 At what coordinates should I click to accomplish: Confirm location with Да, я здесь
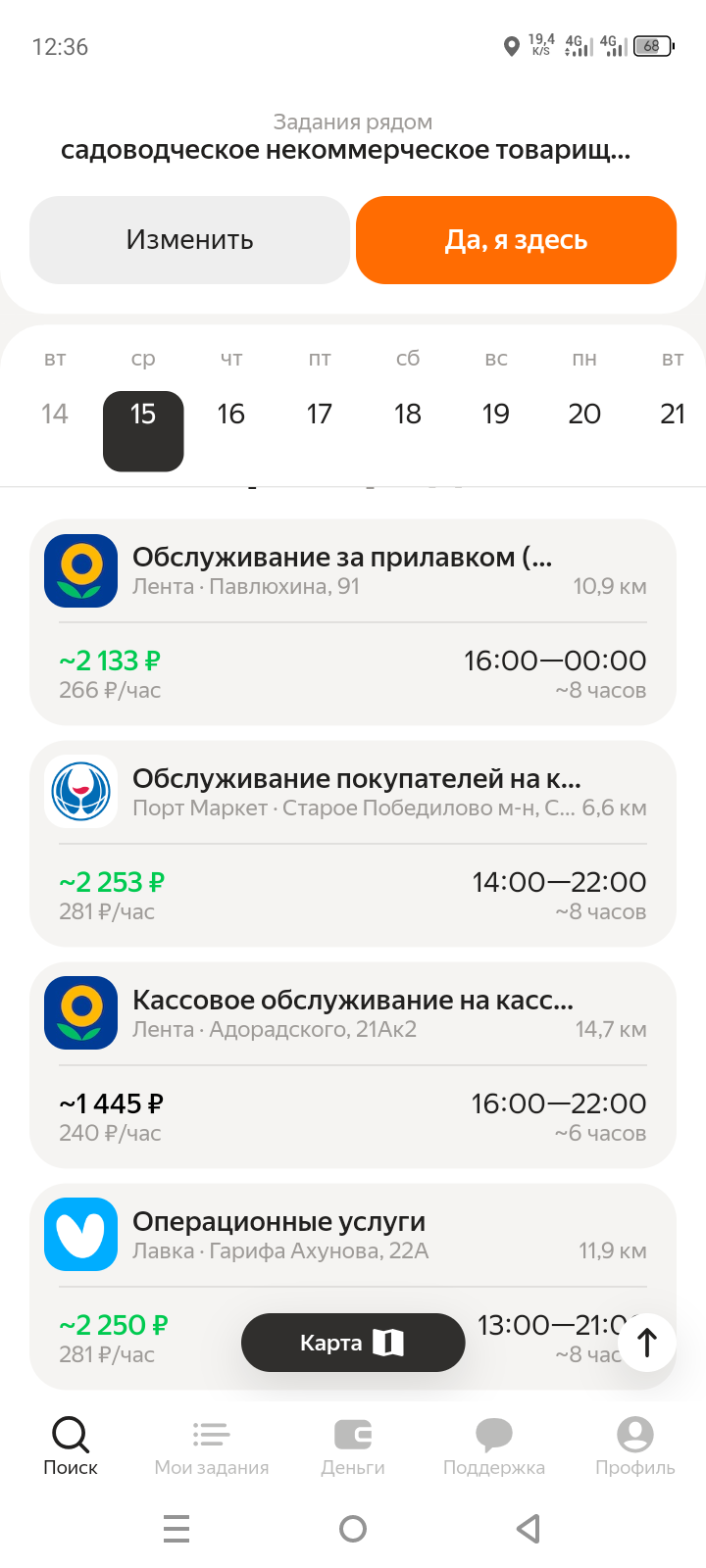516,240
